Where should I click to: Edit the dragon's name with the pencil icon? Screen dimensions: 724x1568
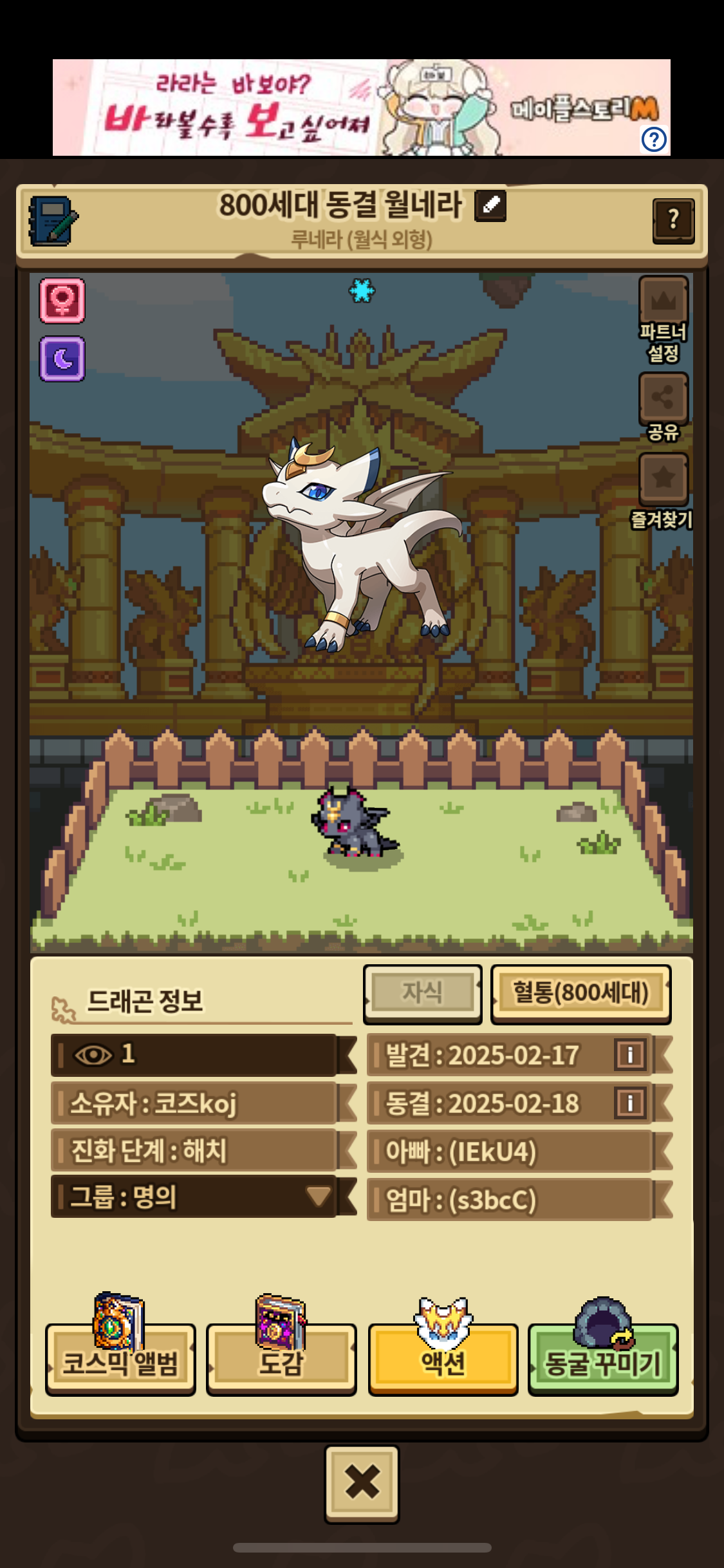[x=490, y=206]
